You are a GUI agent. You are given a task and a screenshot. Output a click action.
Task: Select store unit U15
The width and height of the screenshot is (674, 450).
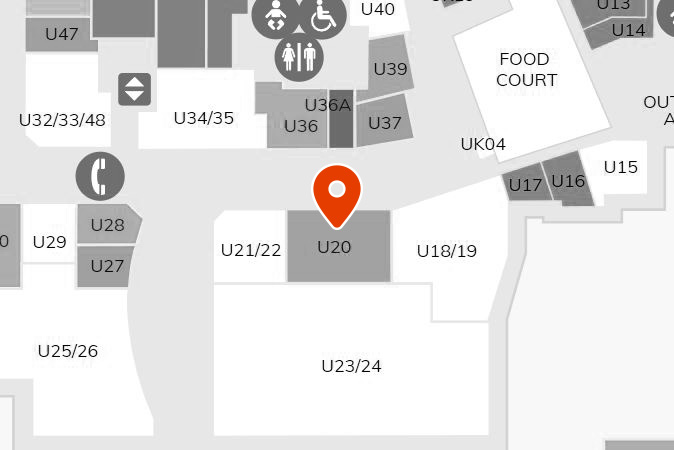[621, 167]
